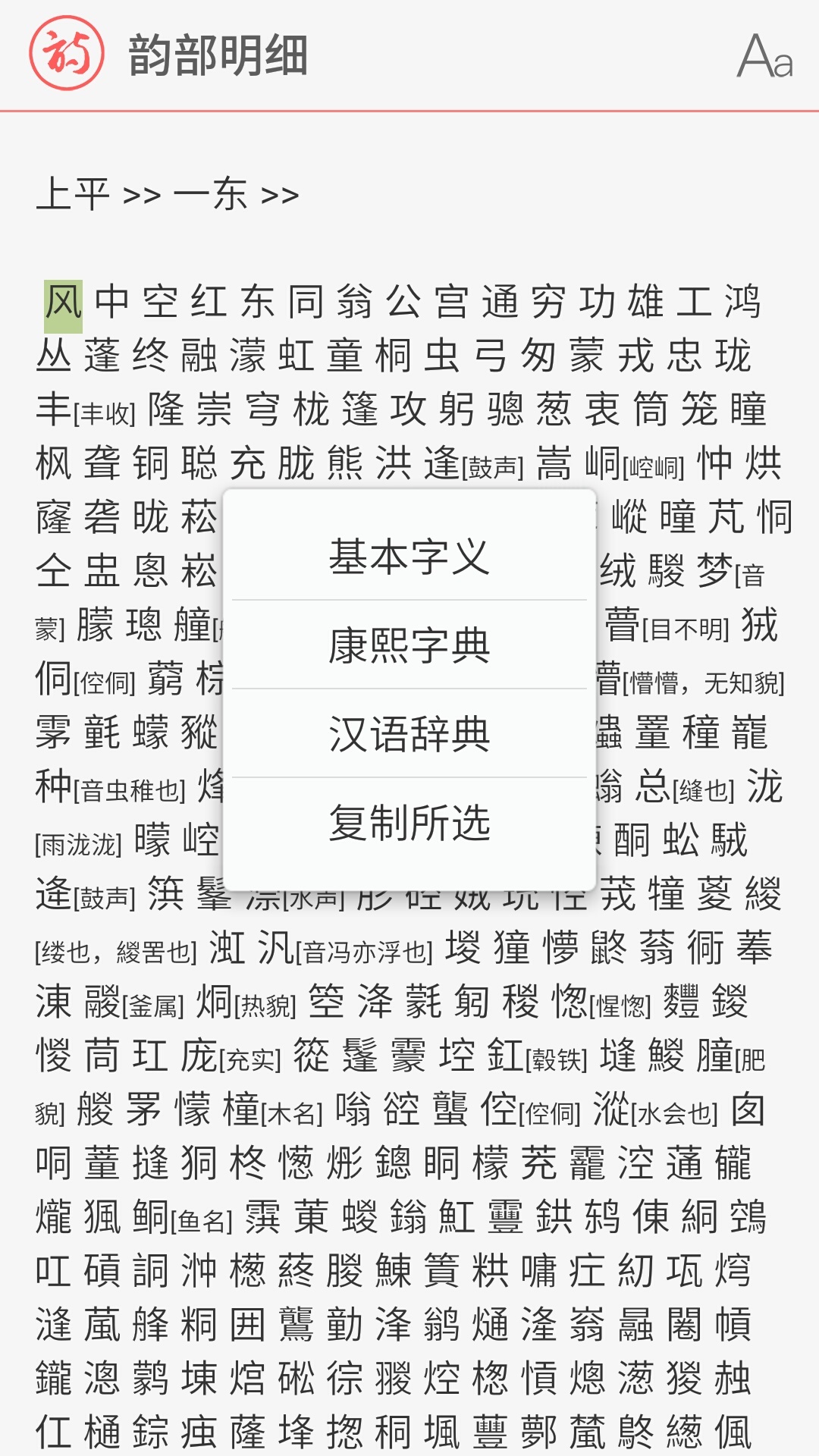The width and height of the screenshot is (819, 1456).
Task: Open the Aa font size settings
Action: [x=765, y=56]
